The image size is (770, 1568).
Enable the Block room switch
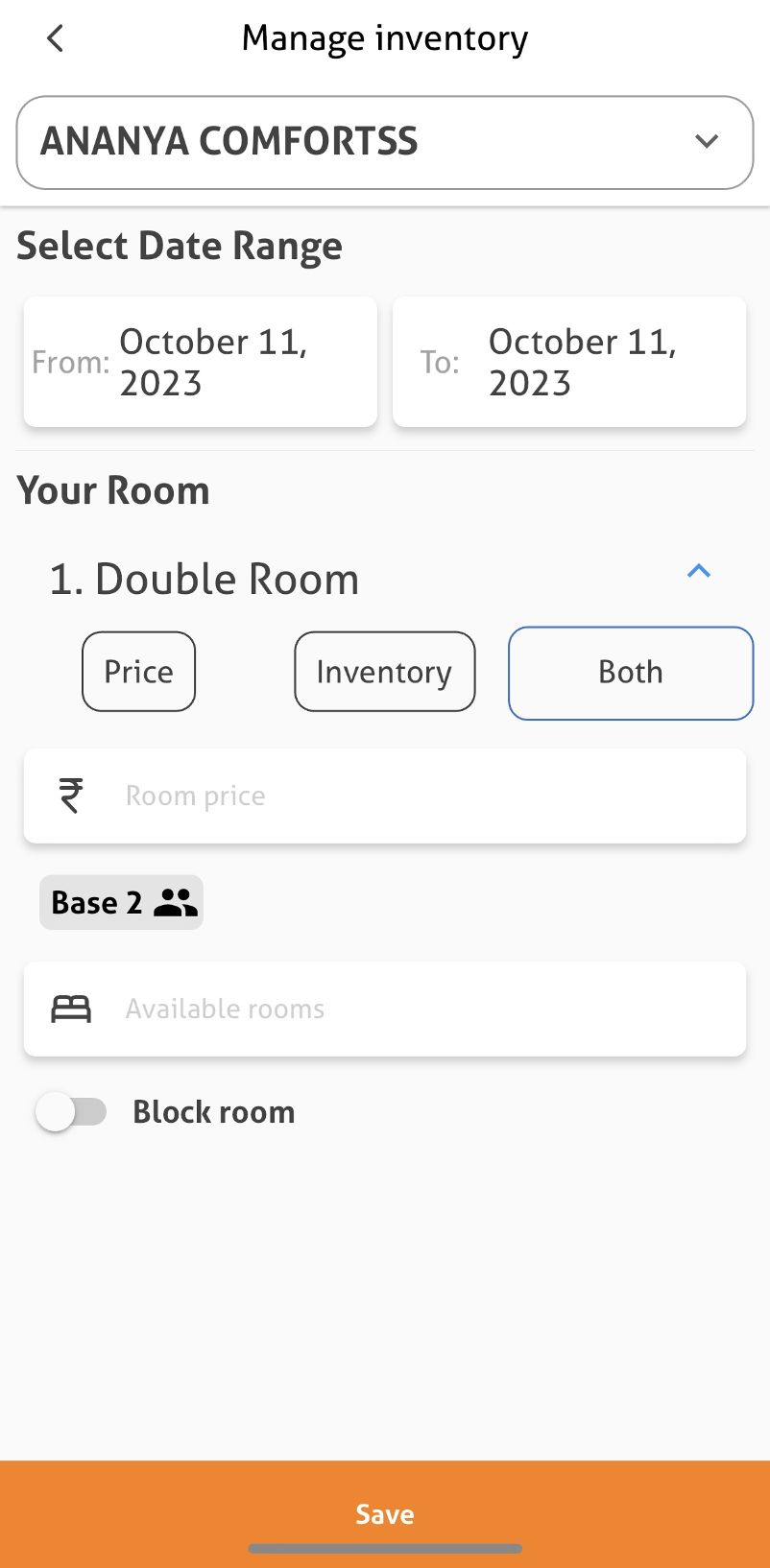71,1112
